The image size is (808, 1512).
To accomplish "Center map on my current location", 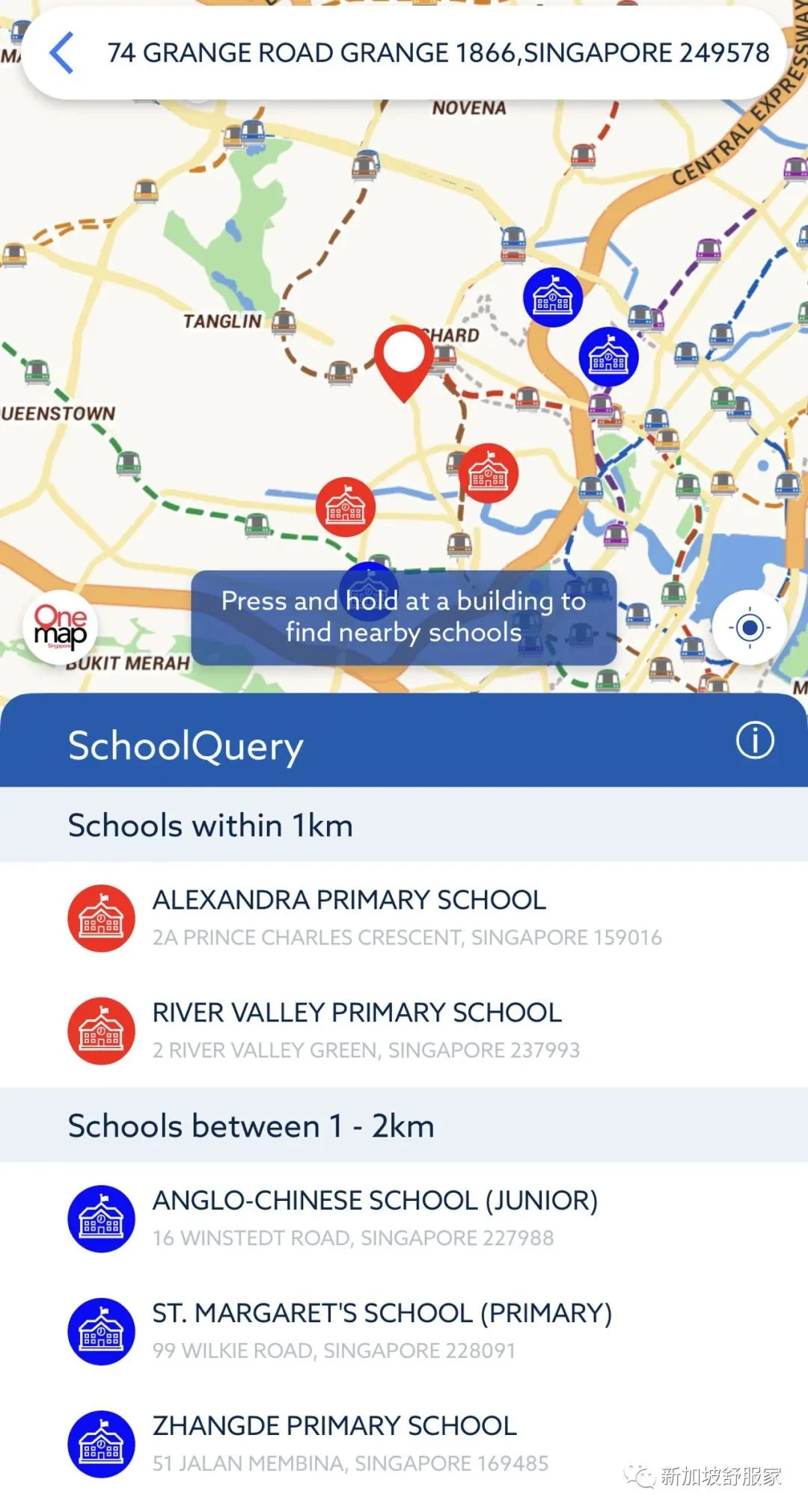I will pyautogui.click(x=750, y=627).
